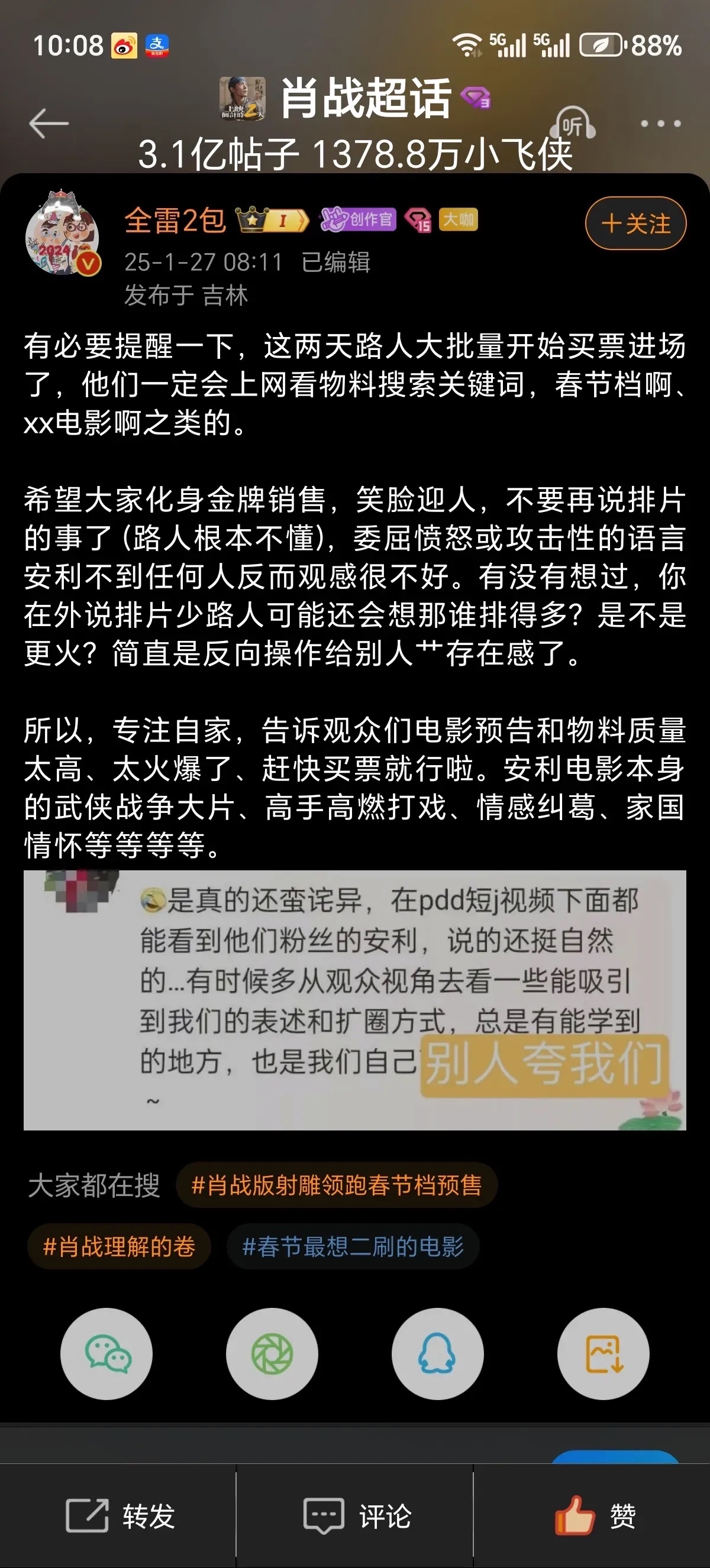
Task: Open hashtag #肖战理解的卷
Action: [120, 1246]
